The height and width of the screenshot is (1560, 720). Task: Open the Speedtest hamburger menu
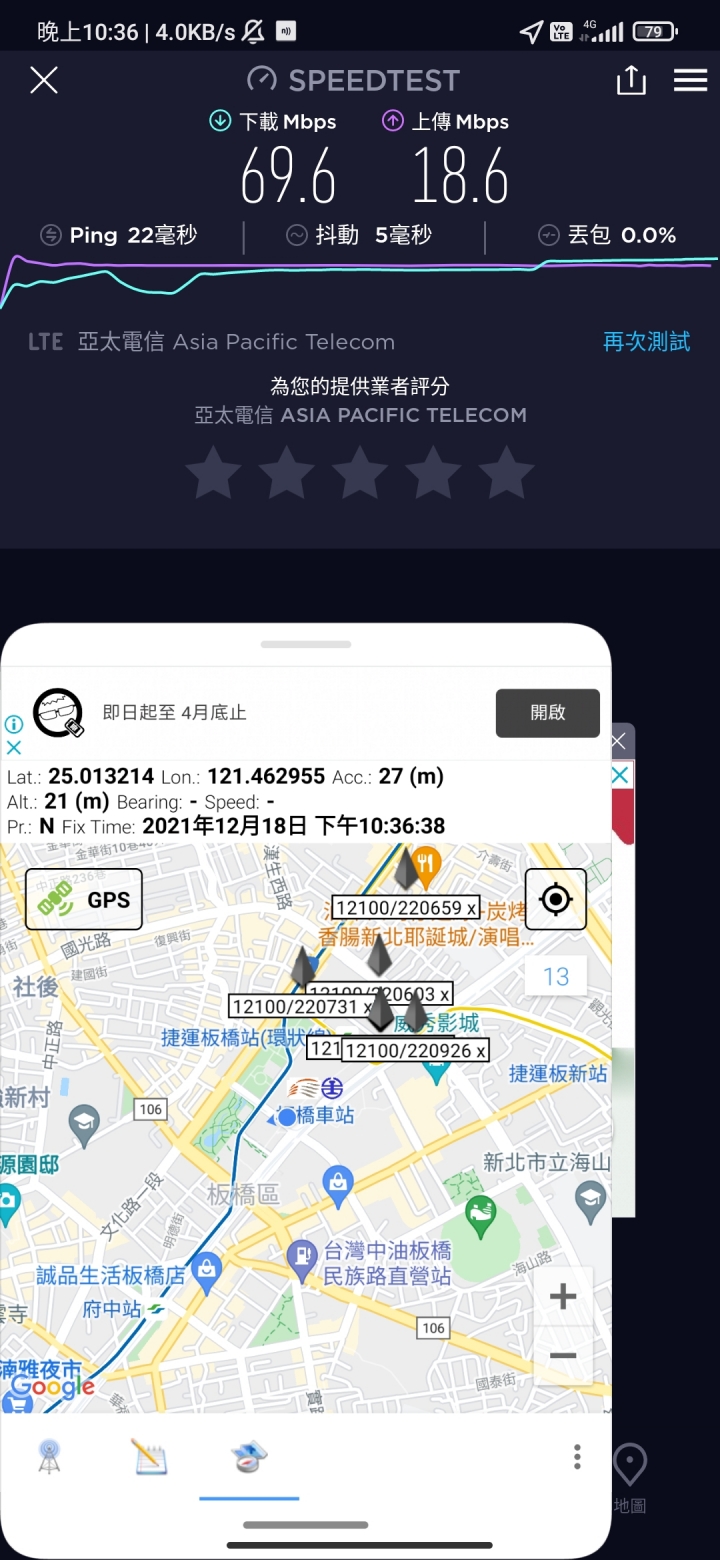690,80
